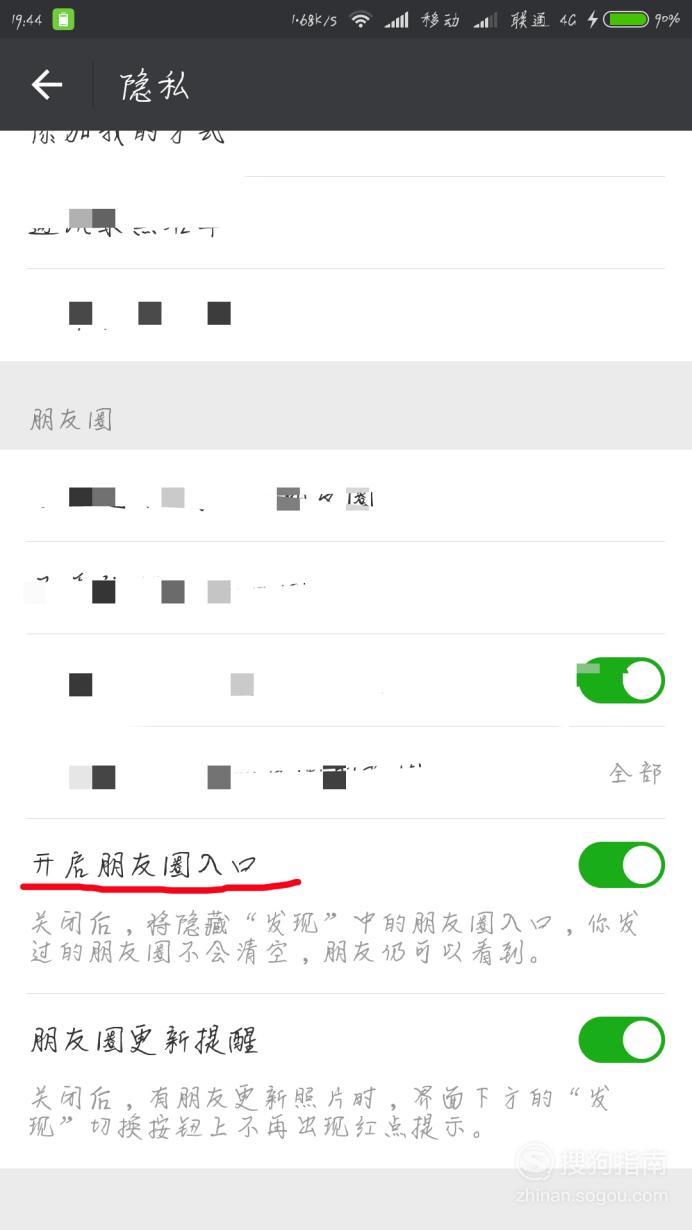This screenshot has height=1230, width=692.
Task: Toggle the 开启朋友圈入口 switch
Action: tap(621, 865)
